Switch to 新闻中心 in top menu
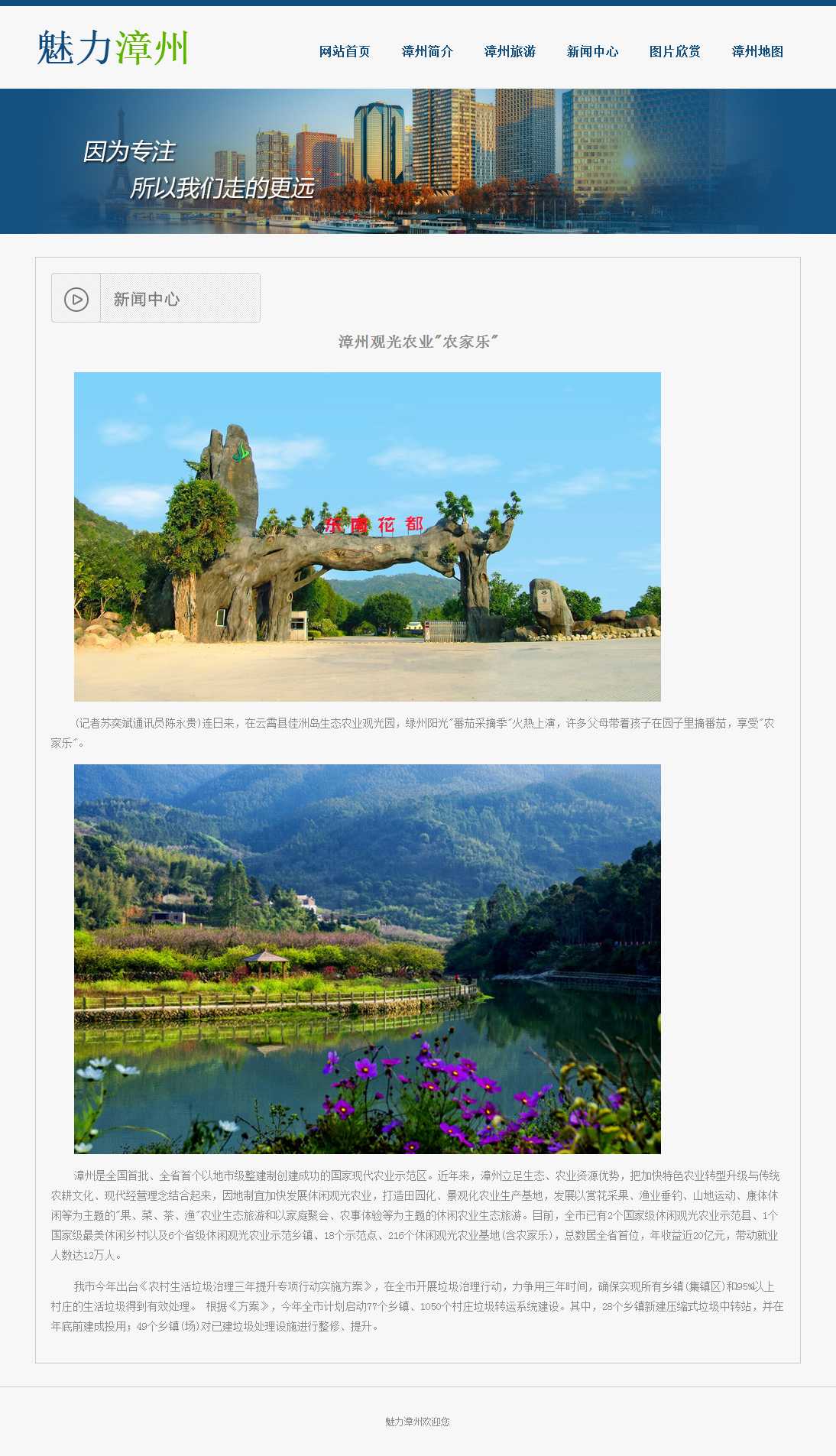Viewport: 836px width, 1456px height. pyautogui.click(x=592, y=51)
